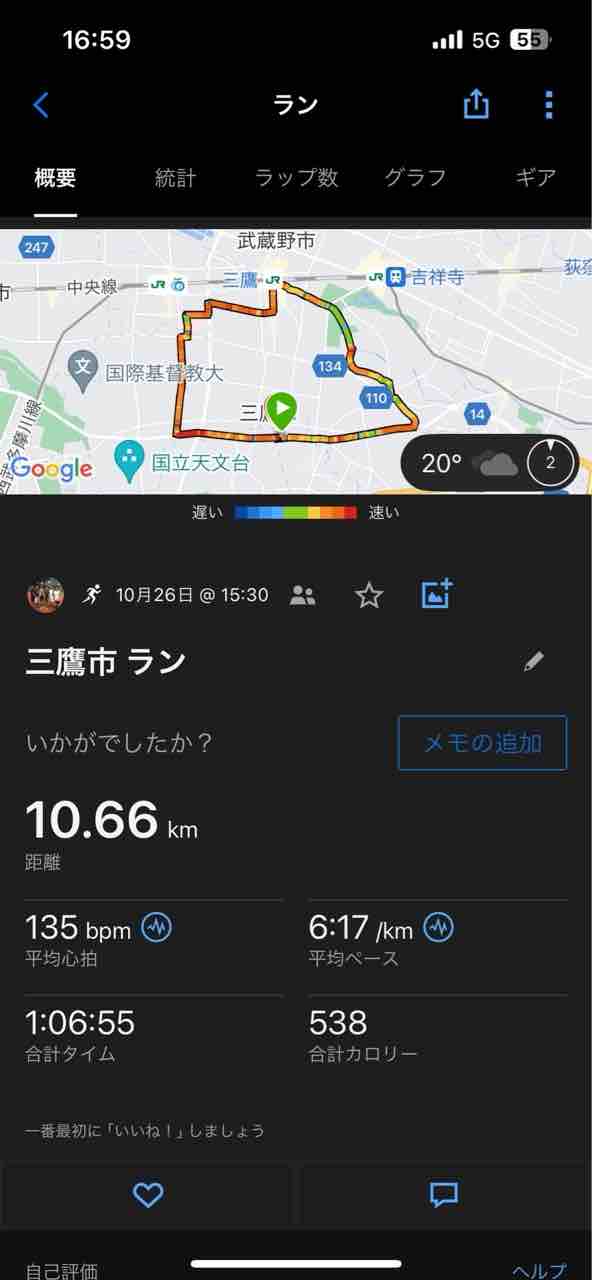Open the run route map

(x=296, y=361)
